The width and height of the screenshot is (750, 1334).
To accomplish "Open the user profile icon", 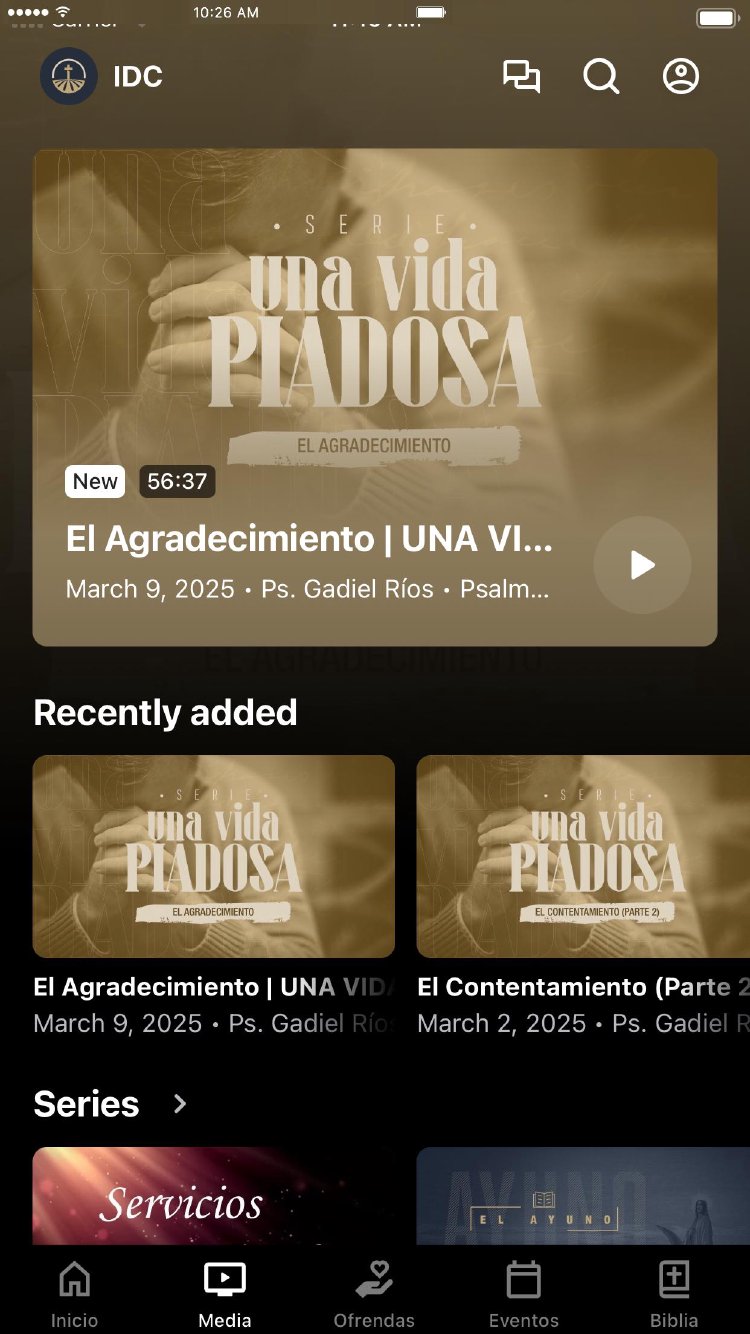I will point(681,77).
